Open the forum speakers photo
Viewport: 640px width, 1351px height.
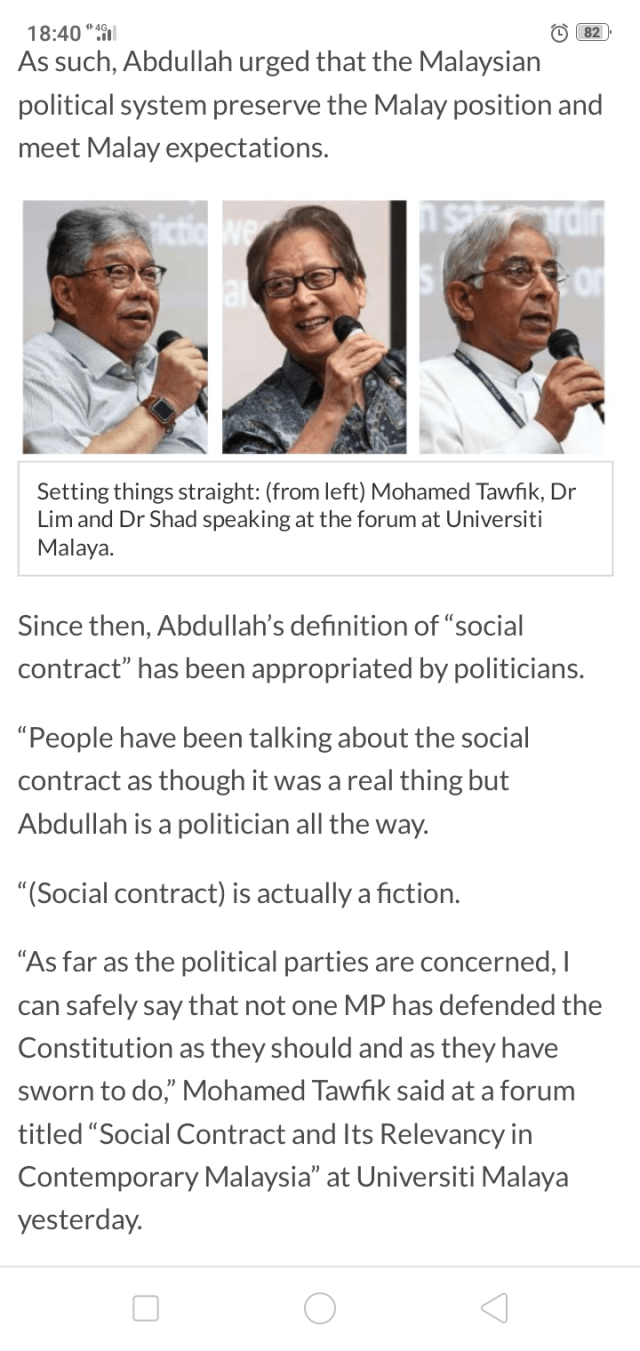[315, 327]
